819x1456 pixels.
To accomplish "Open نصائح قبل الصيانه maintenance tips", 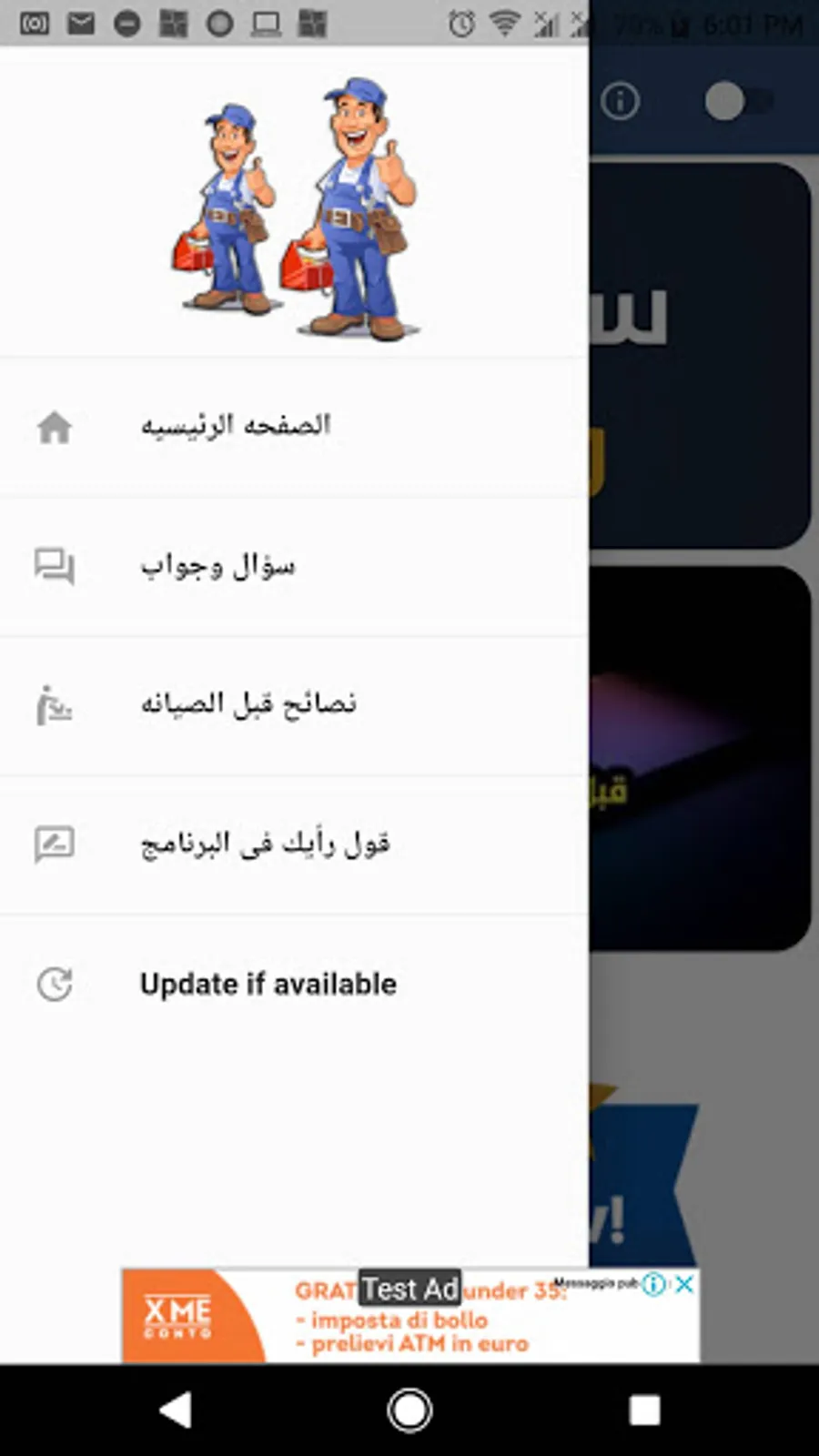I will [294, 706].
